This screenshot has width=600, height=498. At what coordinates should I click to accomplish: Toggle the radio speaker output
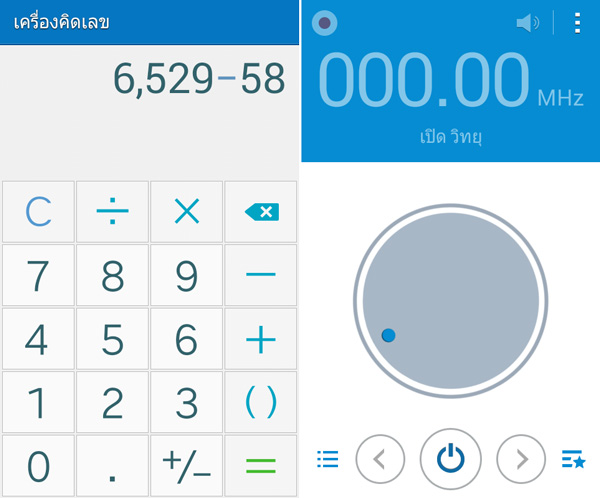(527, 23)
